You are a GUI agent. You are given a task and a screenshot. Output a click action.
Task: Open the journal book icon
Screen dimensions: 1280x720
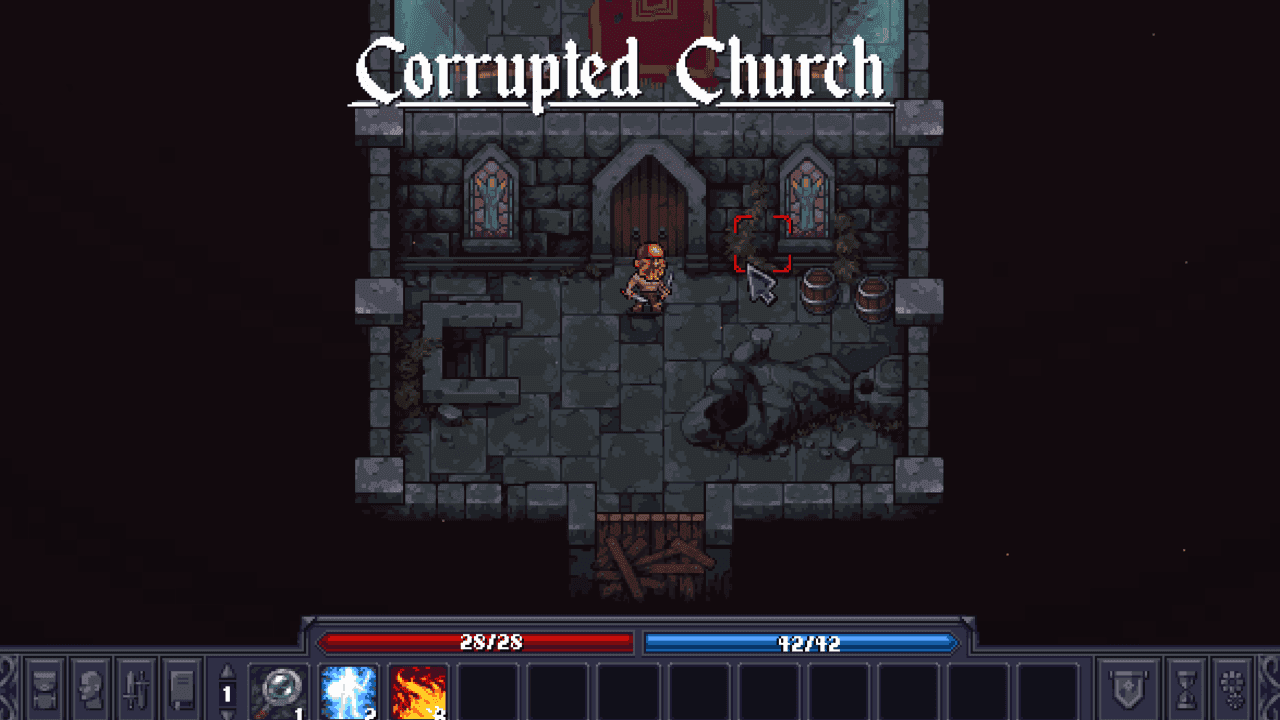click(x=182, y=689)
